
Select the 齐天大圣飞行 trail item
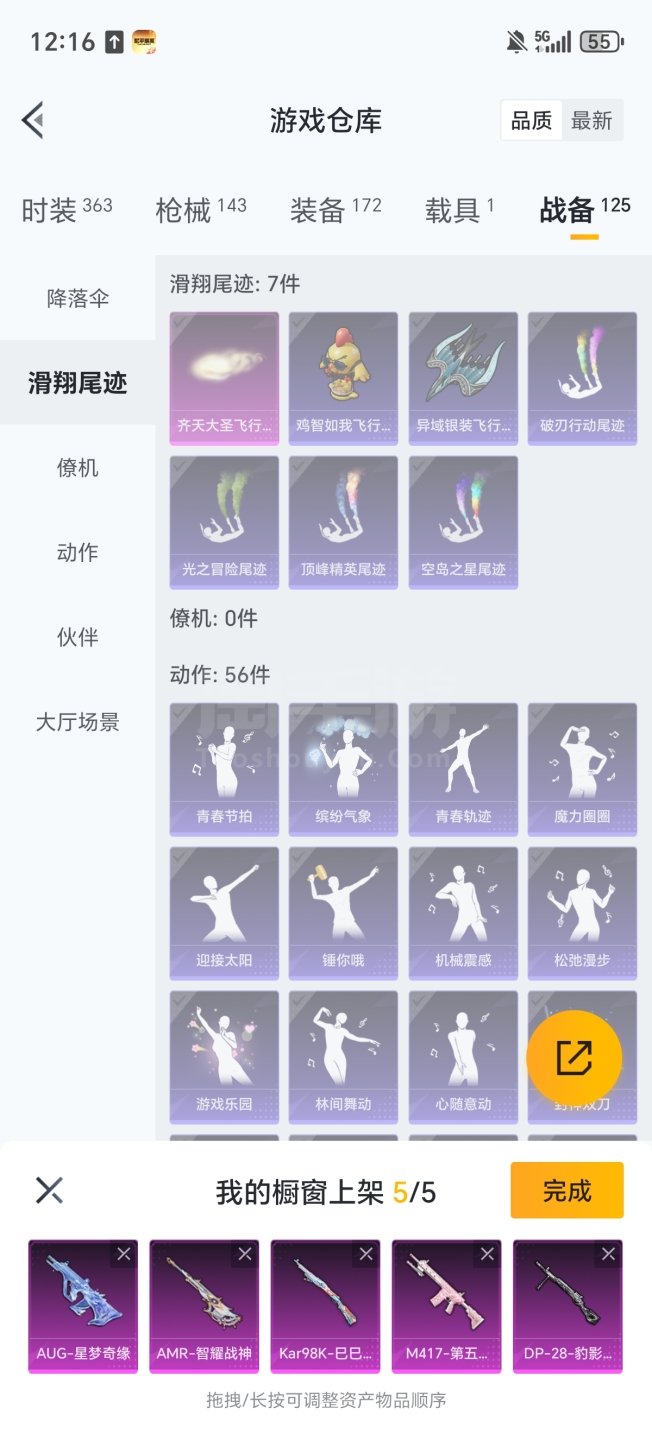(x=224, y=377)
